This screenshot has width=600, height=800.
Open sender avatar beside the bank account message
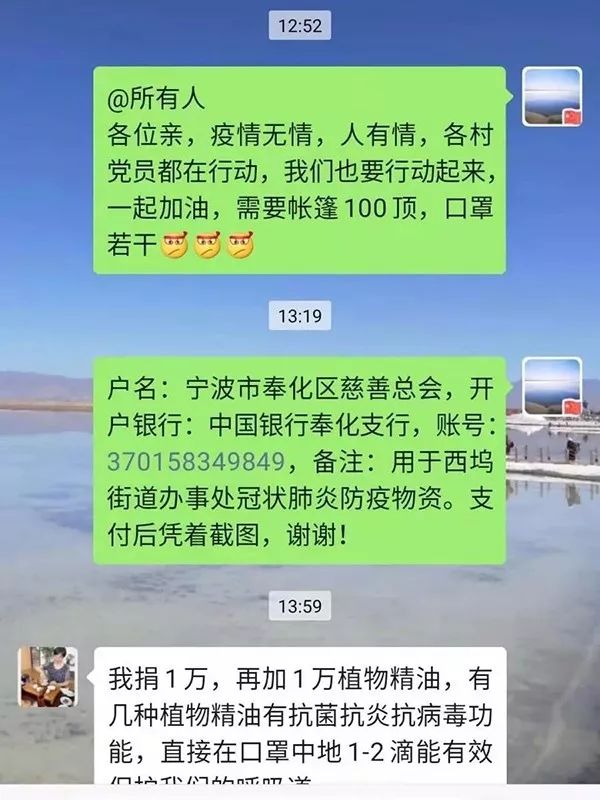[552, 388]
